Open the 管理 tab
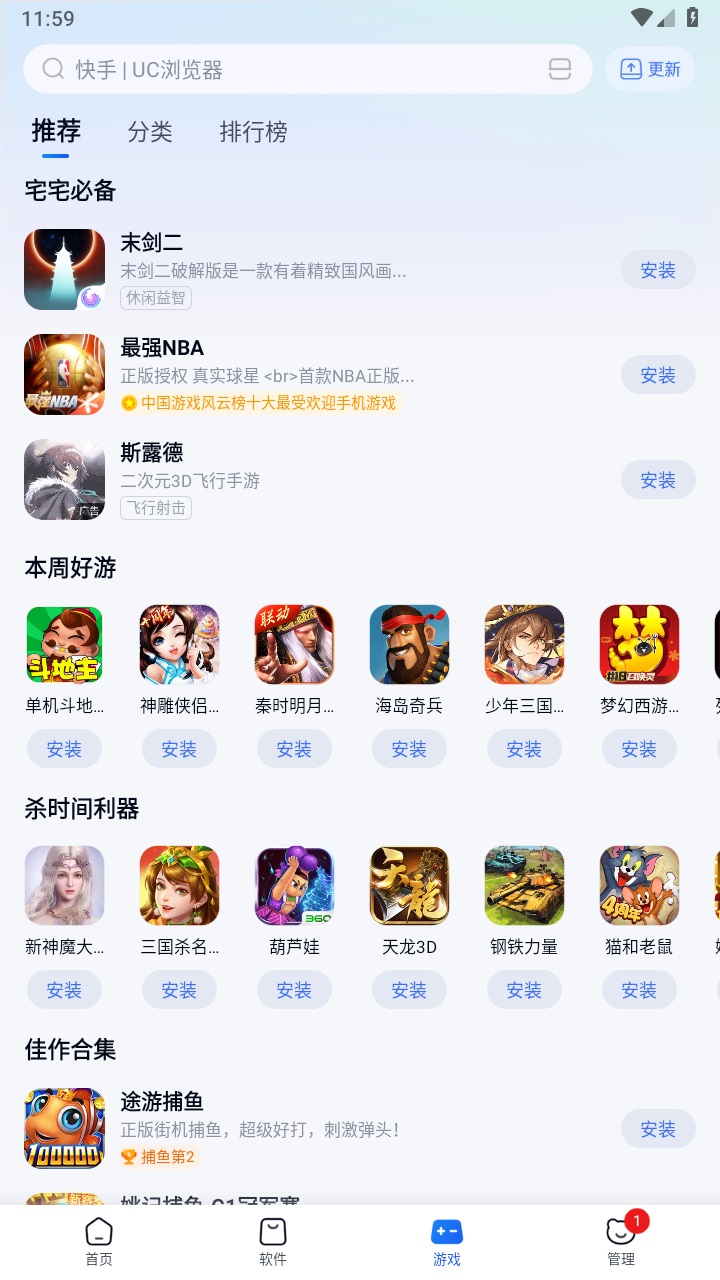This screenshot has width=720, height=1280. (x=621, y=1241)
